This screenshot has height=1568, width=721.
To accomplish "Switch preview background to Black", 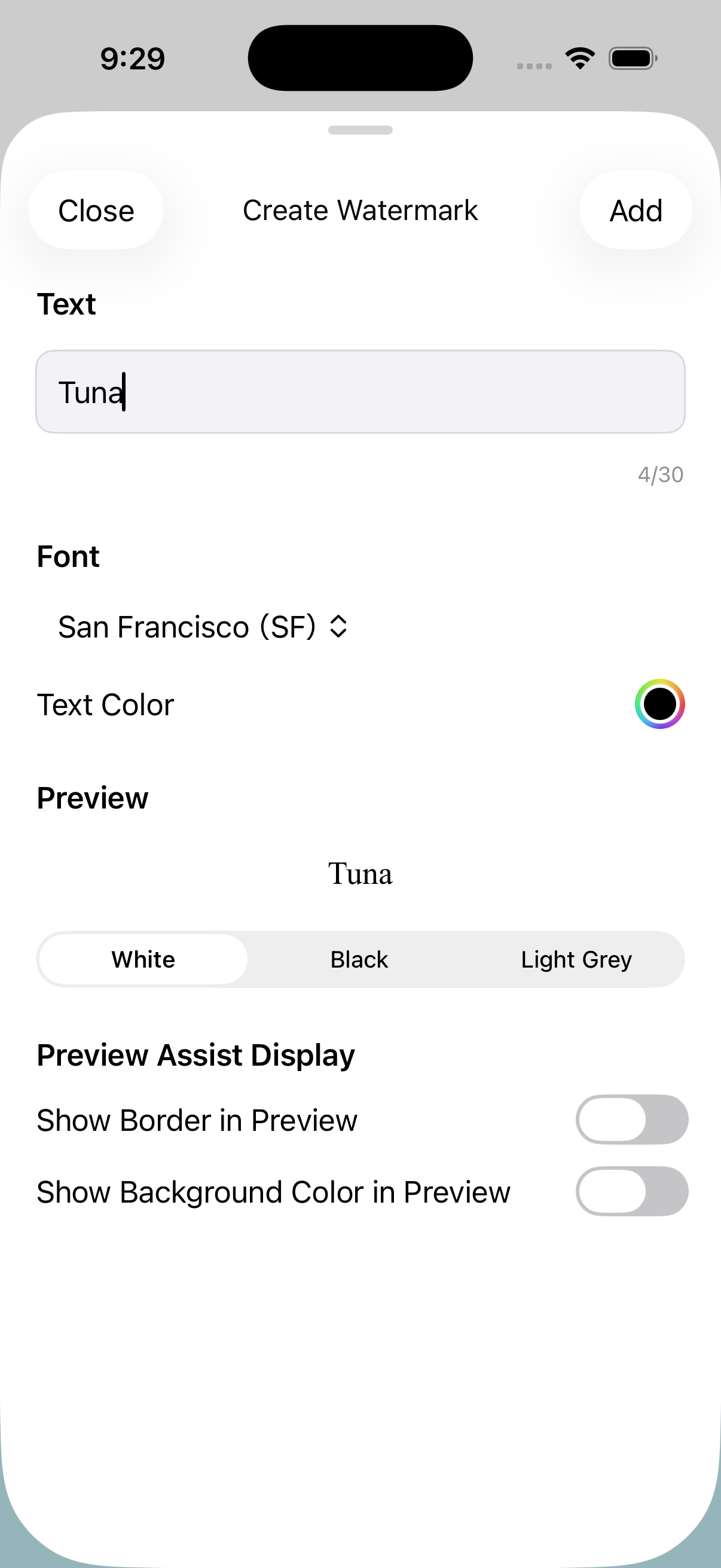I will coord(359,959).
